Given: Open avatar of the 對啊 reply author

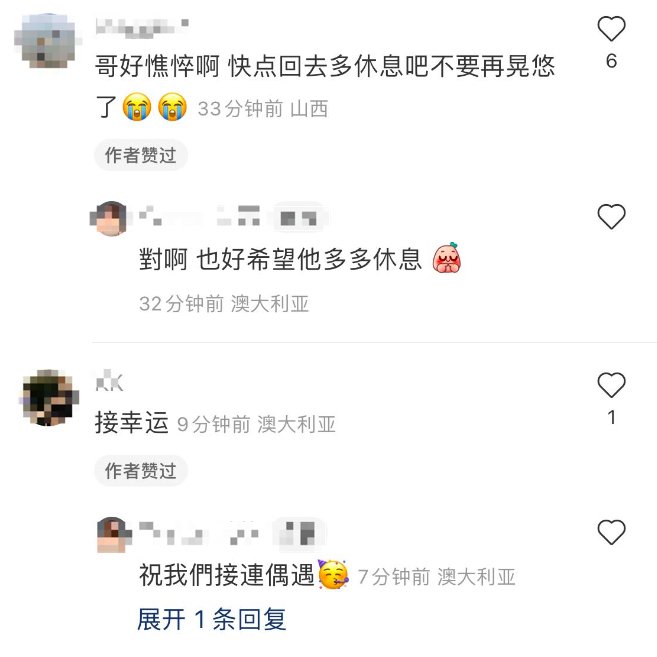Looking at the screenshot, I should [x=111, y=217].
